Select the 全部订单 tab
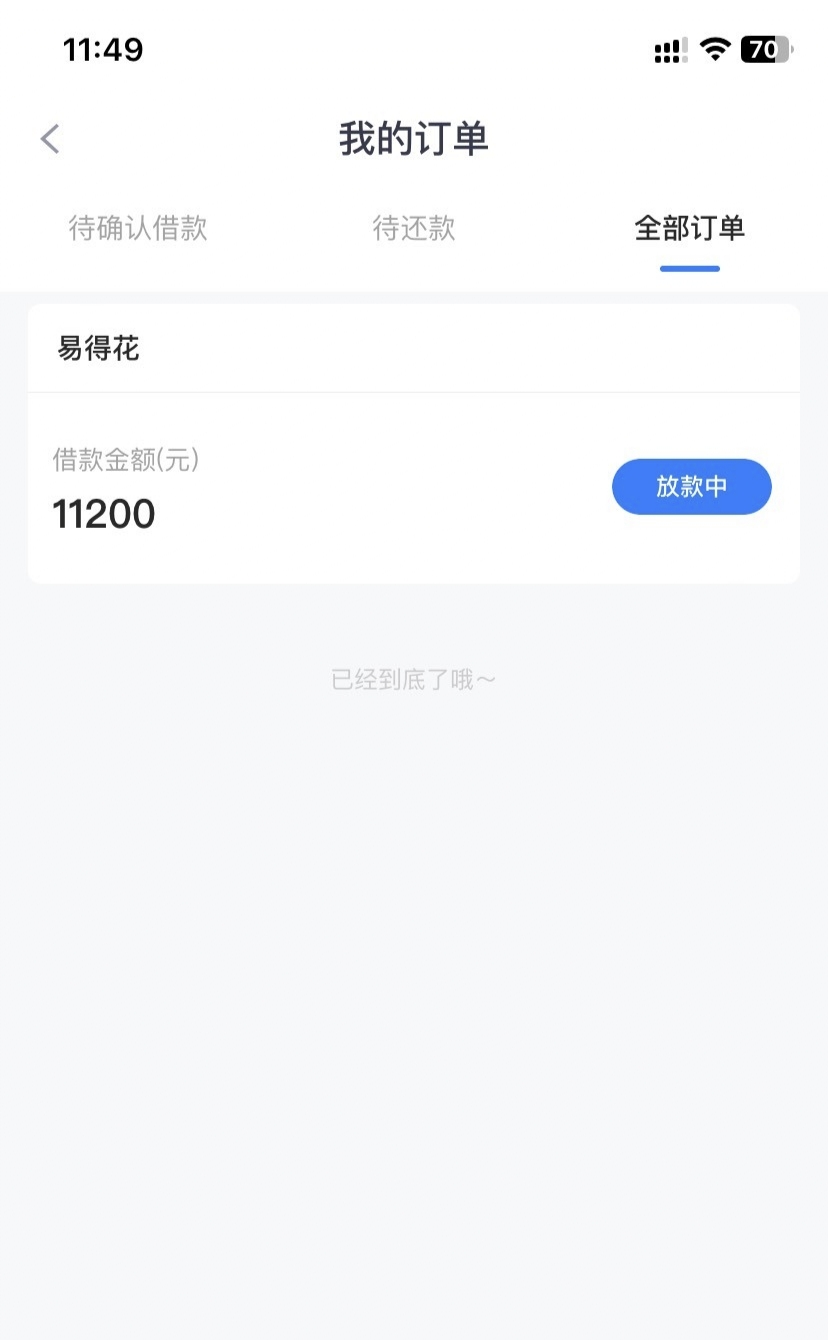This screenshot has height=1340, width=828. coord(690,228)
